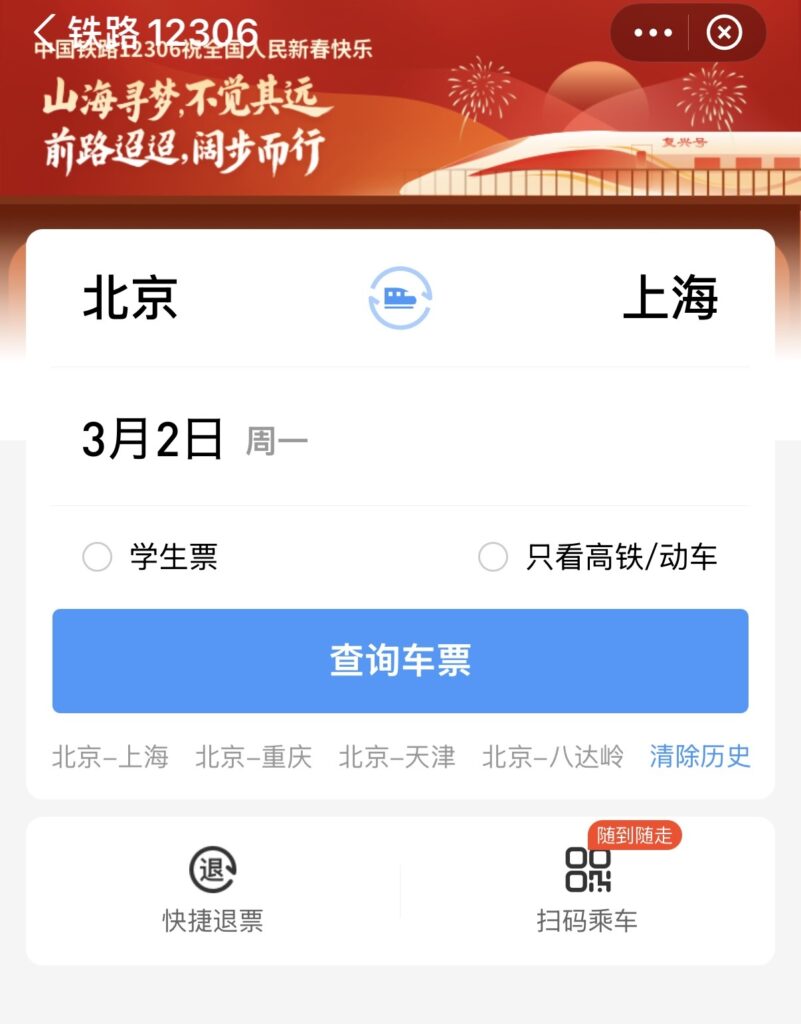This screenshot has height=1024, width=801.
Task: Choose history route 北京–重庆
Action: 253,757
